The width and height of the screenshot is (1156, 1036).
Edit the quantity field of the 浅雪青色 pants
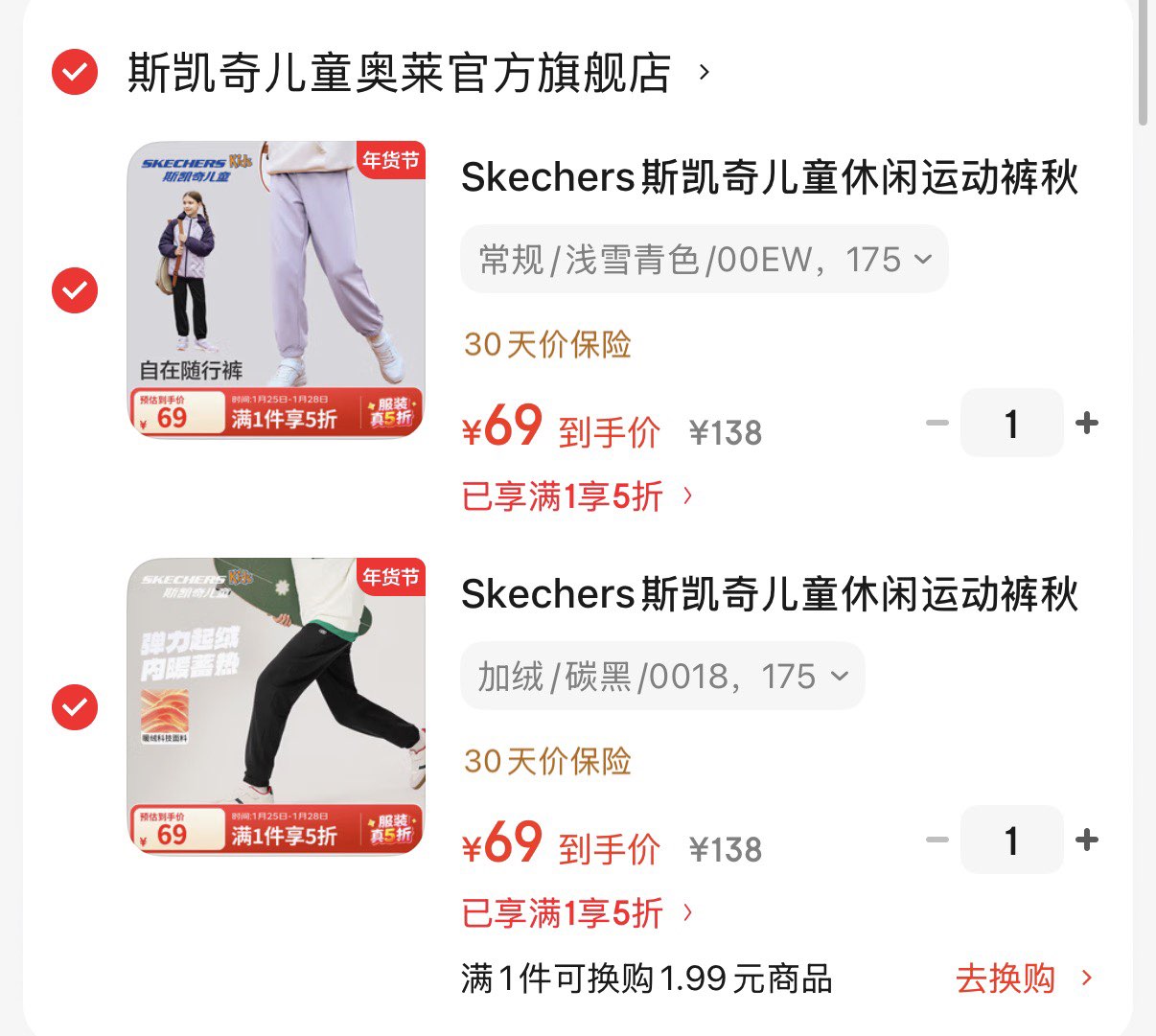point(1011,423)
